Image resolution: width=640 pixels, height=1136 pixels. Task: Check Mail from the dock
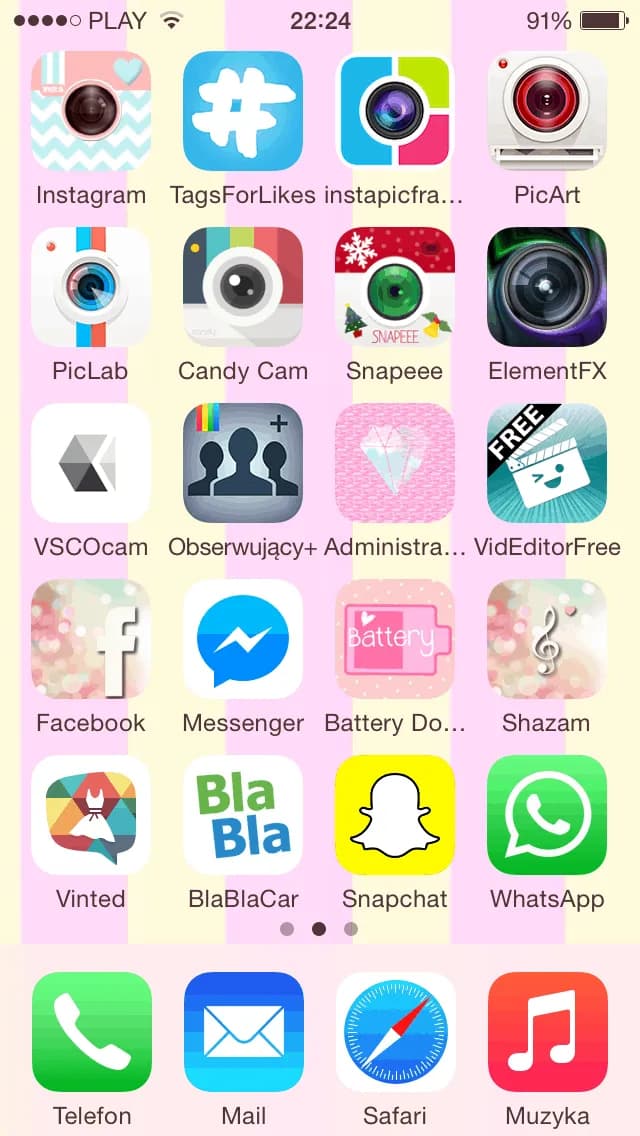[243, 1031]
